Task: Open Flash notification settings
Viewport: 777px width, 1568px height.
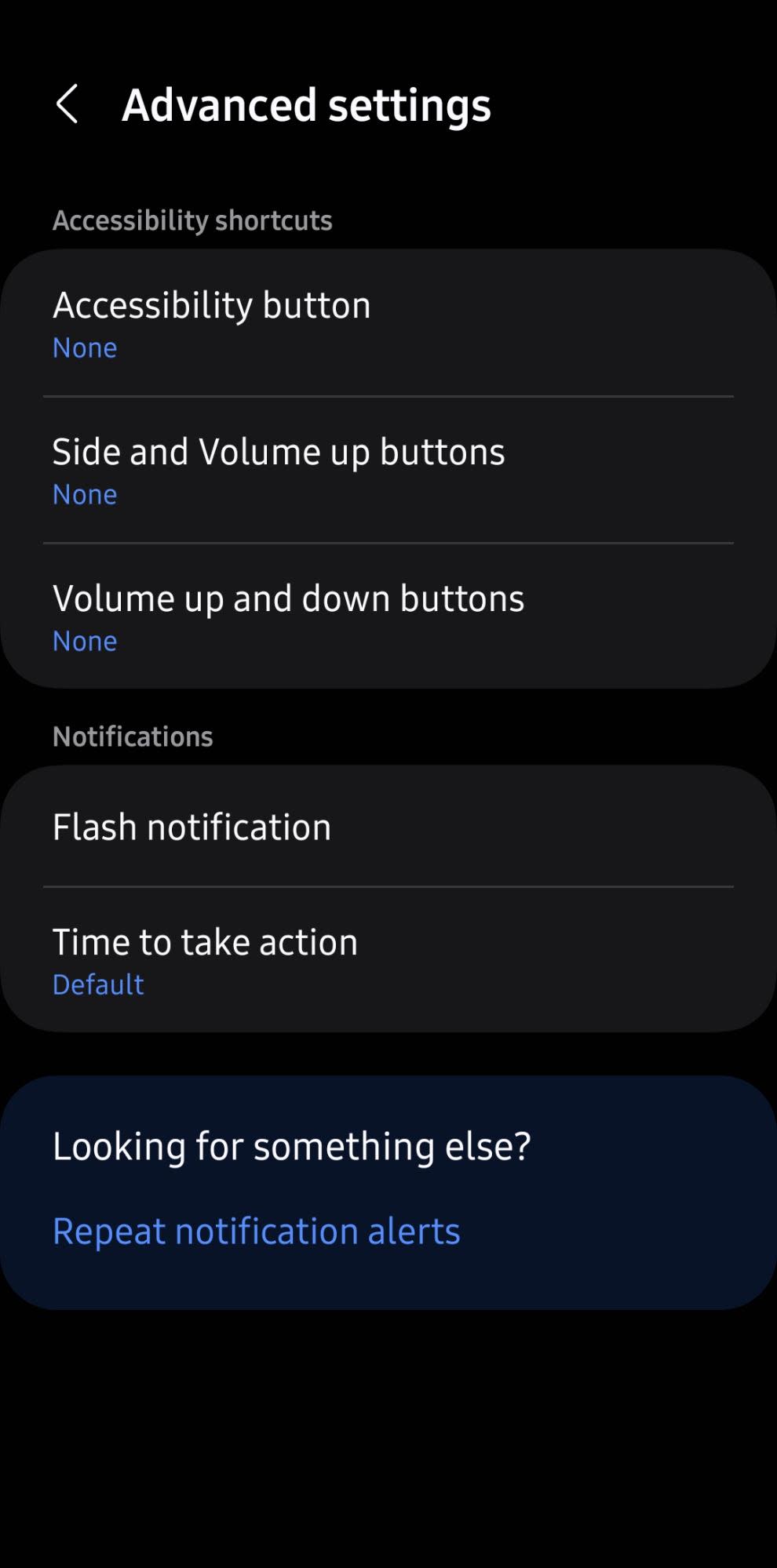Action: [388, 827]
